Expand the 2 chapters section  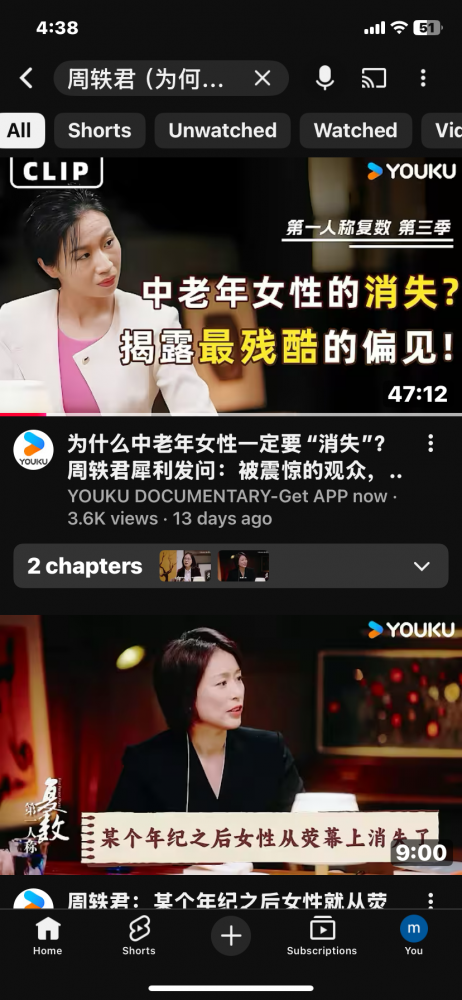pyautogui.click(x=231, y=566)
